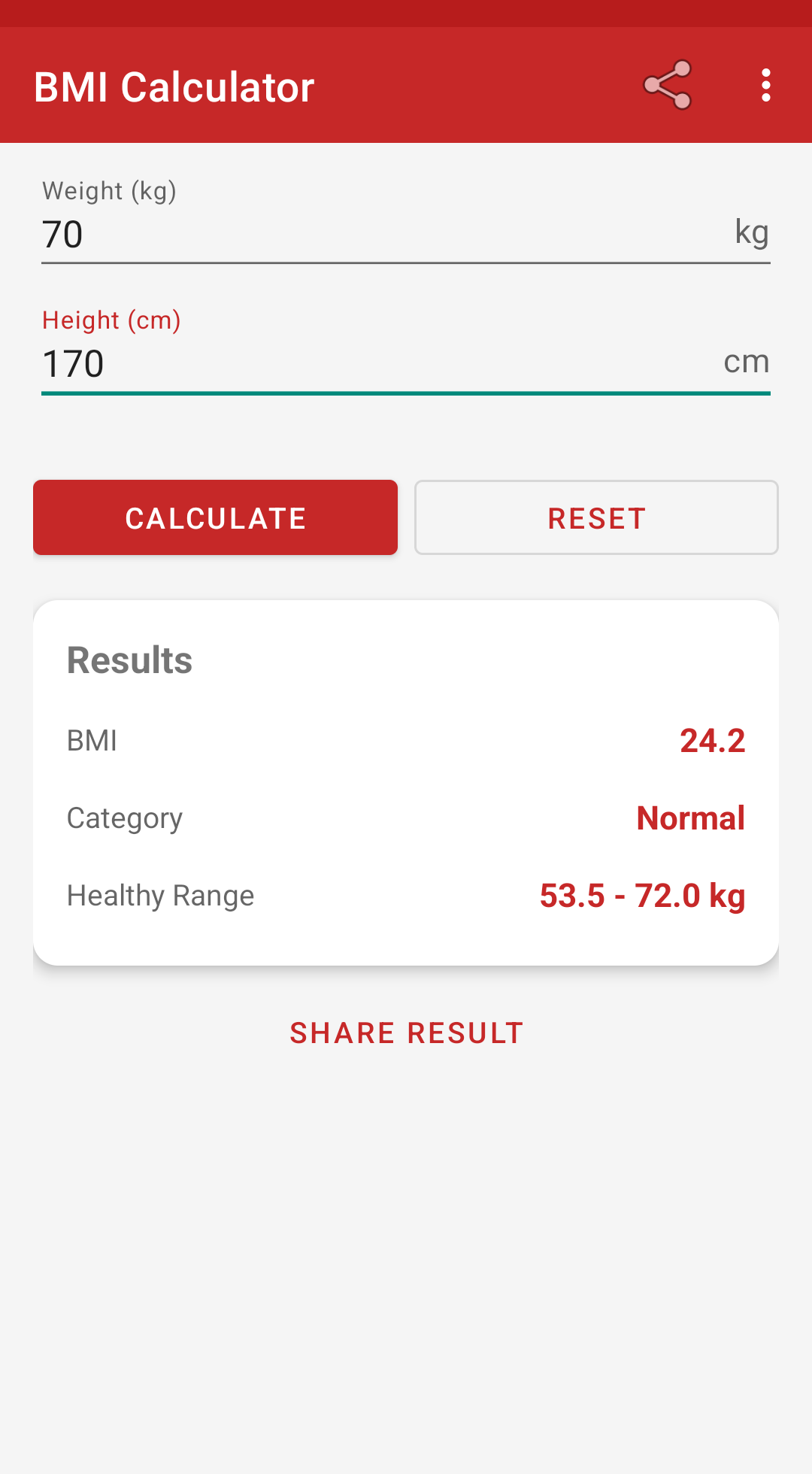Tap the Weight (kg) field label
The width and height of the screenshot is (812, 1474).
[109, 191]
